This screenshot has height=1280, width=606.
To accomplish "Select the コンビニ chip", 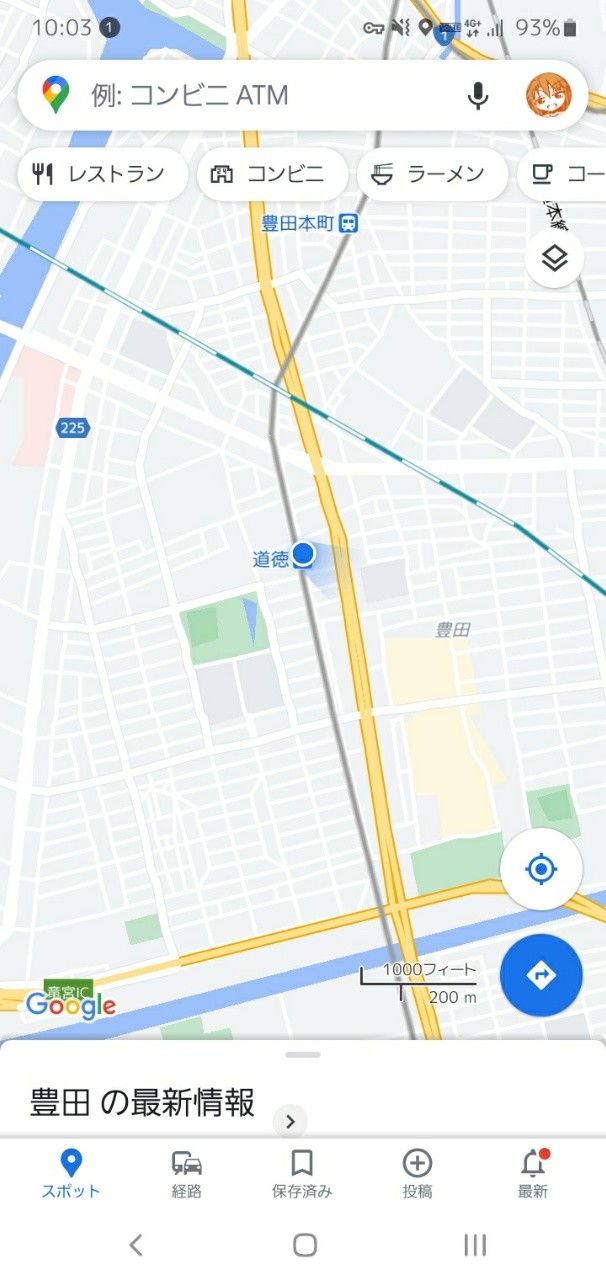I will 272,174.
